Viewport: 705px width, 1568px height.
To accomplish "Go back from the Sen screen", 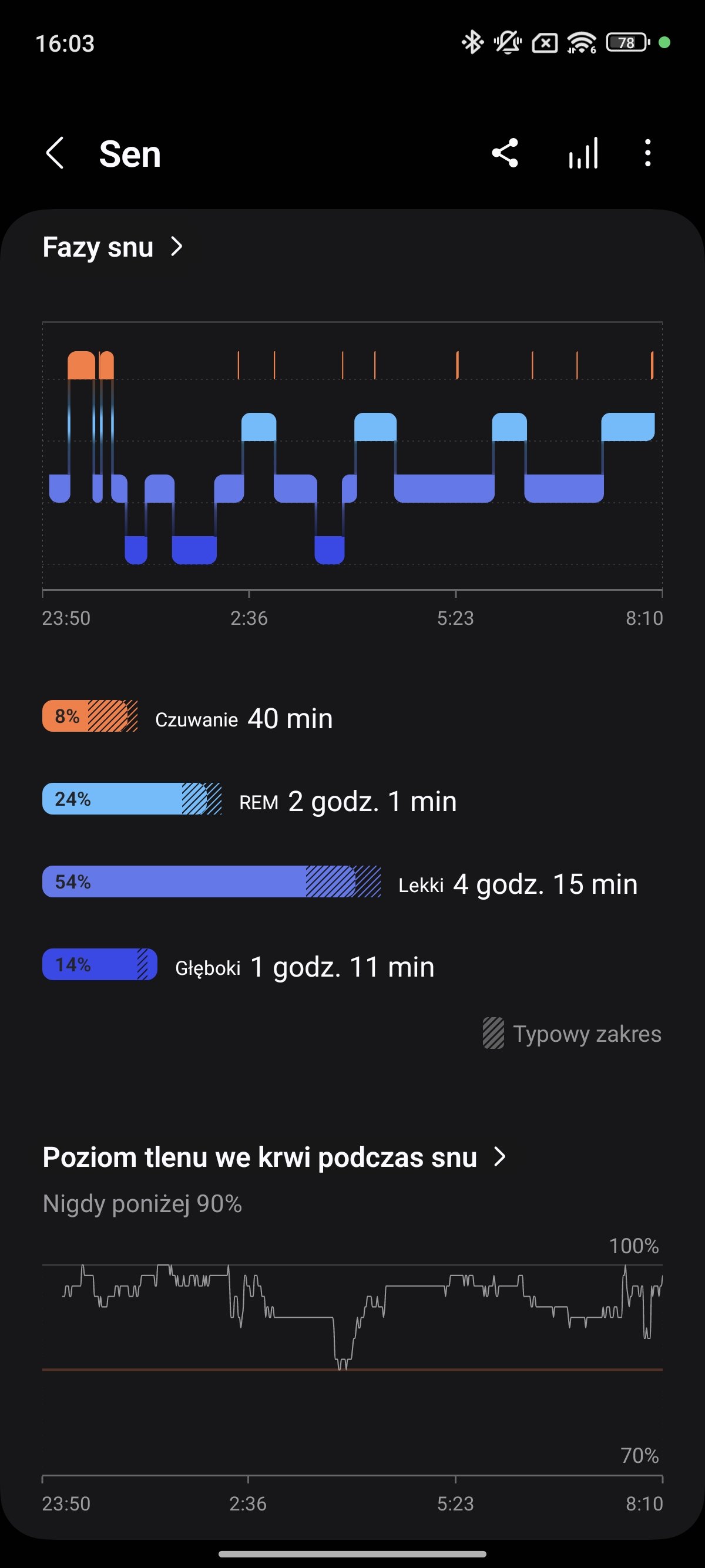I will [x=55, y=153].
